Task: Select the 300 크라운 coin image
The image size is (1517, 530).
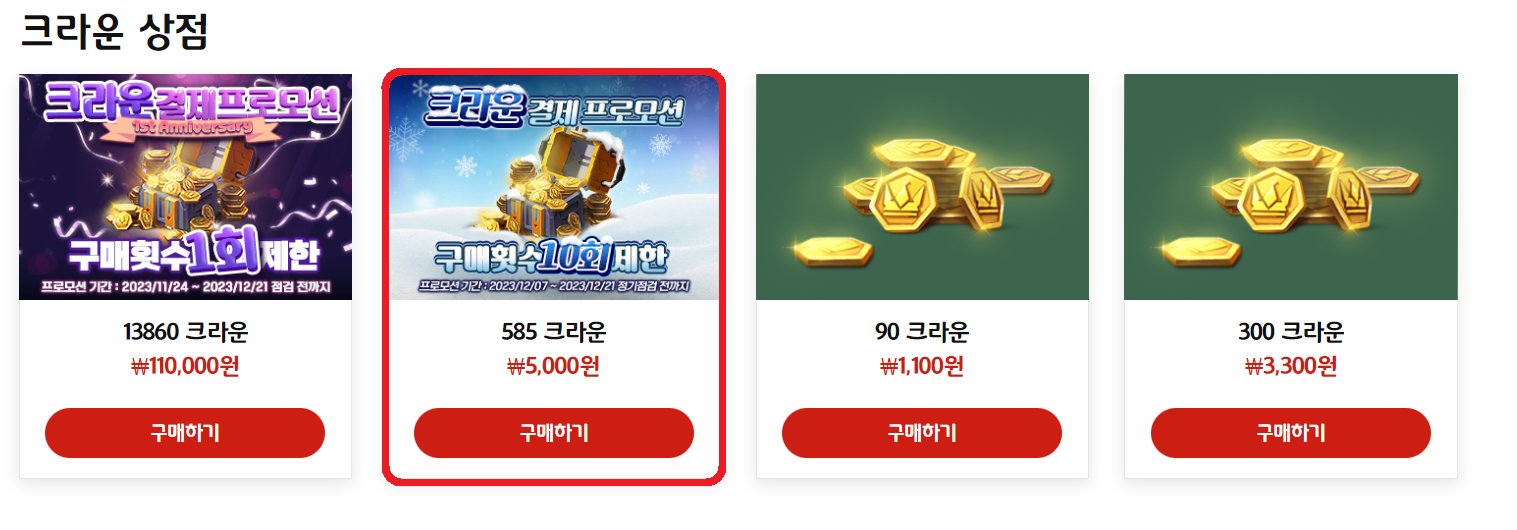Action: tap(1290, 187)
